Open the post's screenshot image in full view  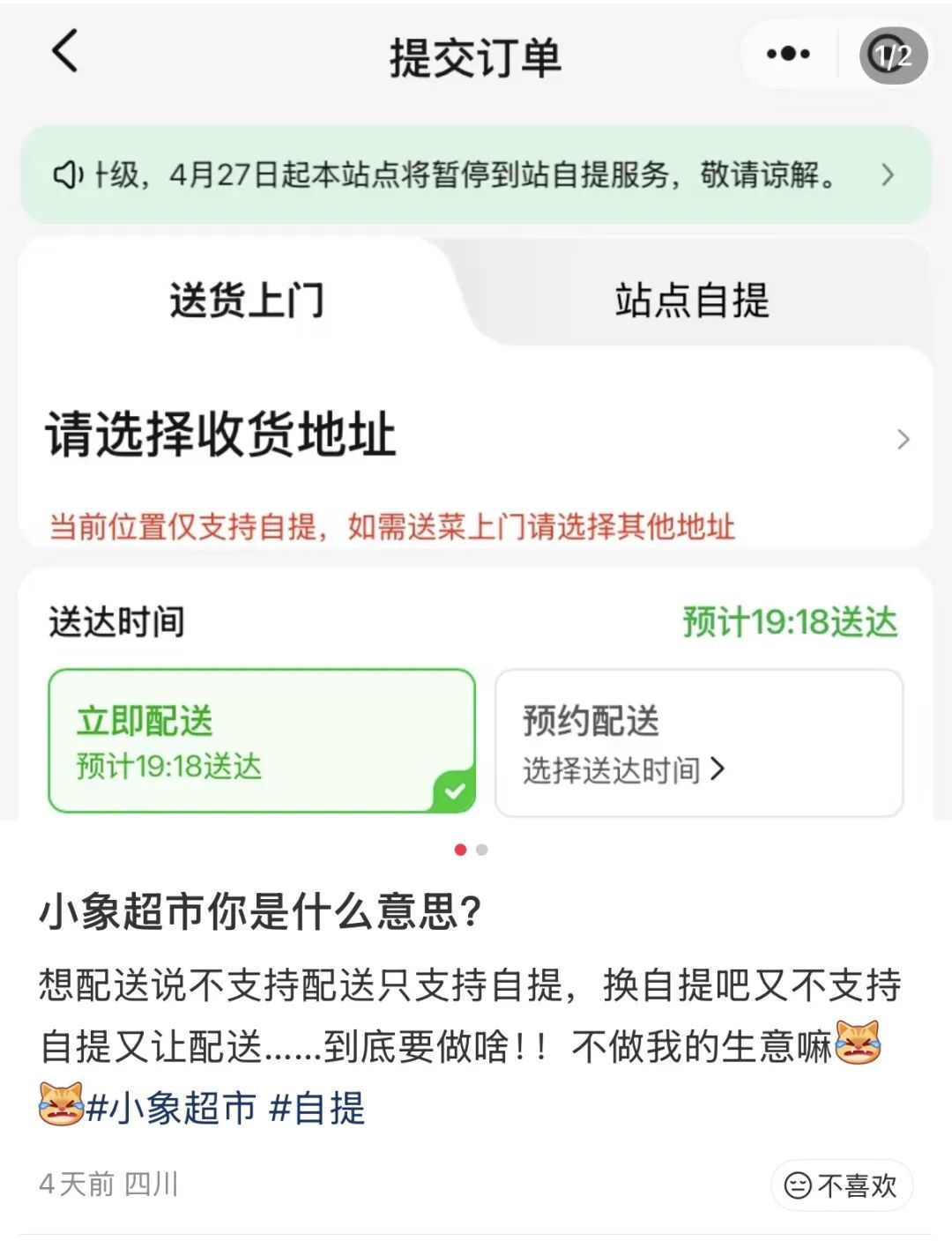[476, 441]
